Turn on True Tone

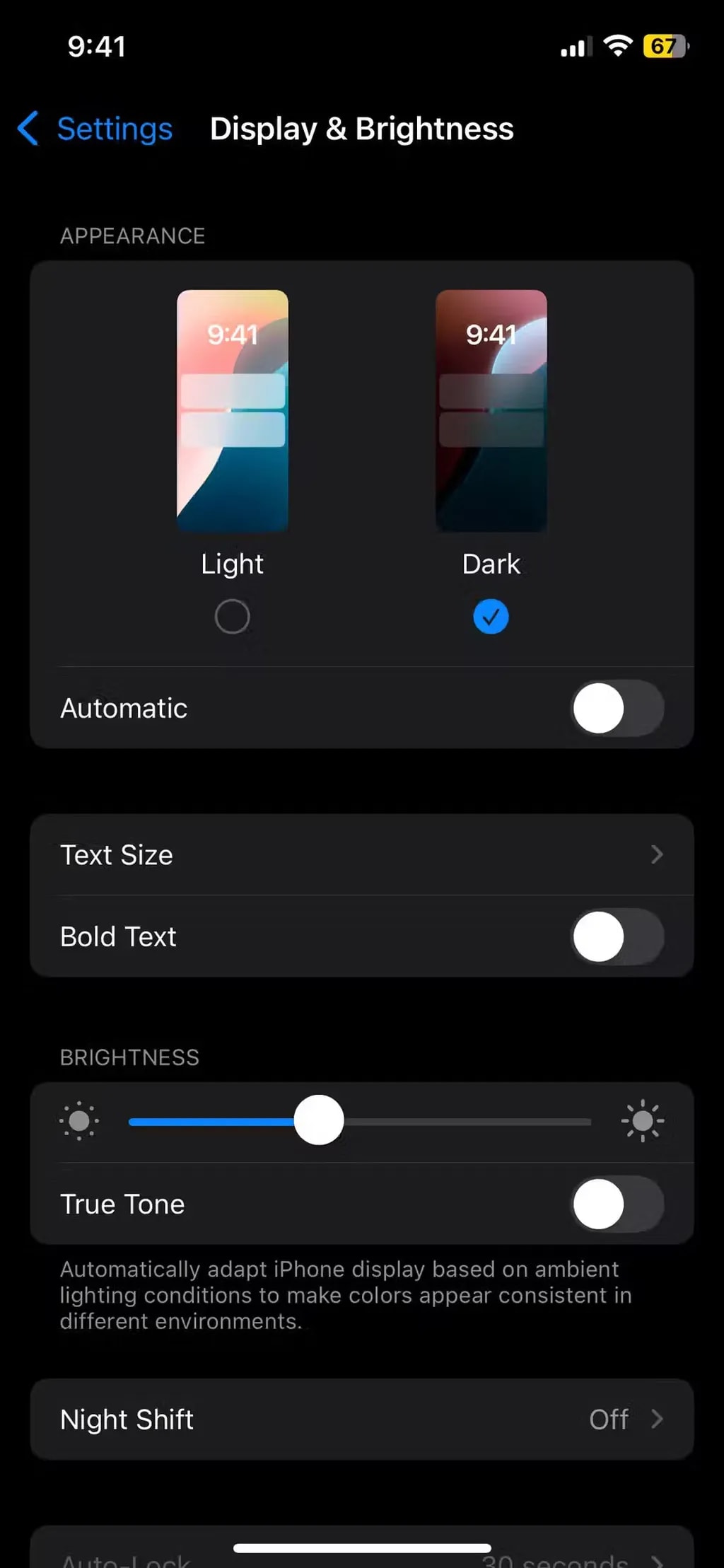pos(617,1204)
